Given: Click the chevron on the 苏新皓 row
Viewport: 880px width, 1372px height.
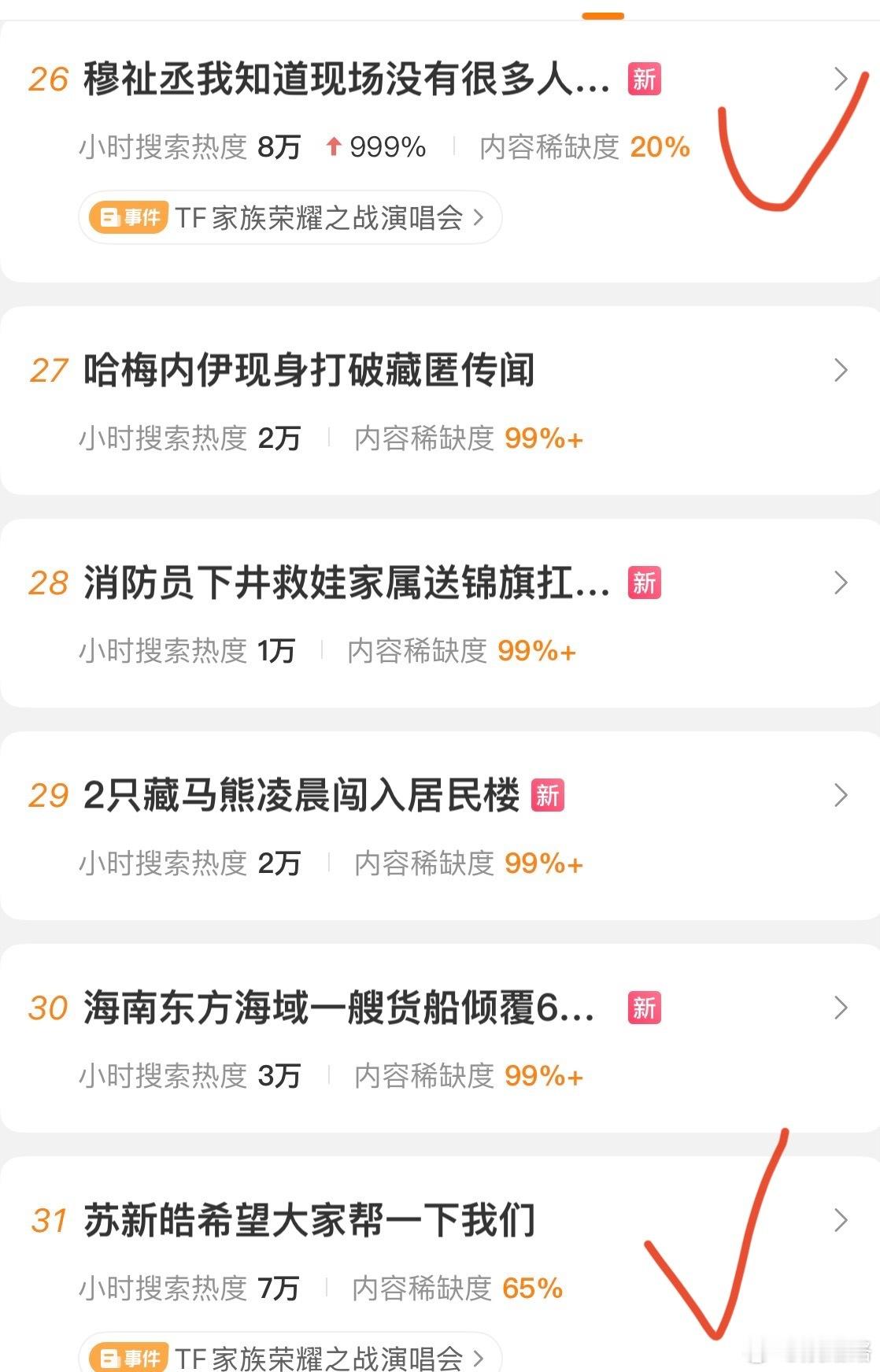Looking at the screenshot, I should tap(838, 1222).
